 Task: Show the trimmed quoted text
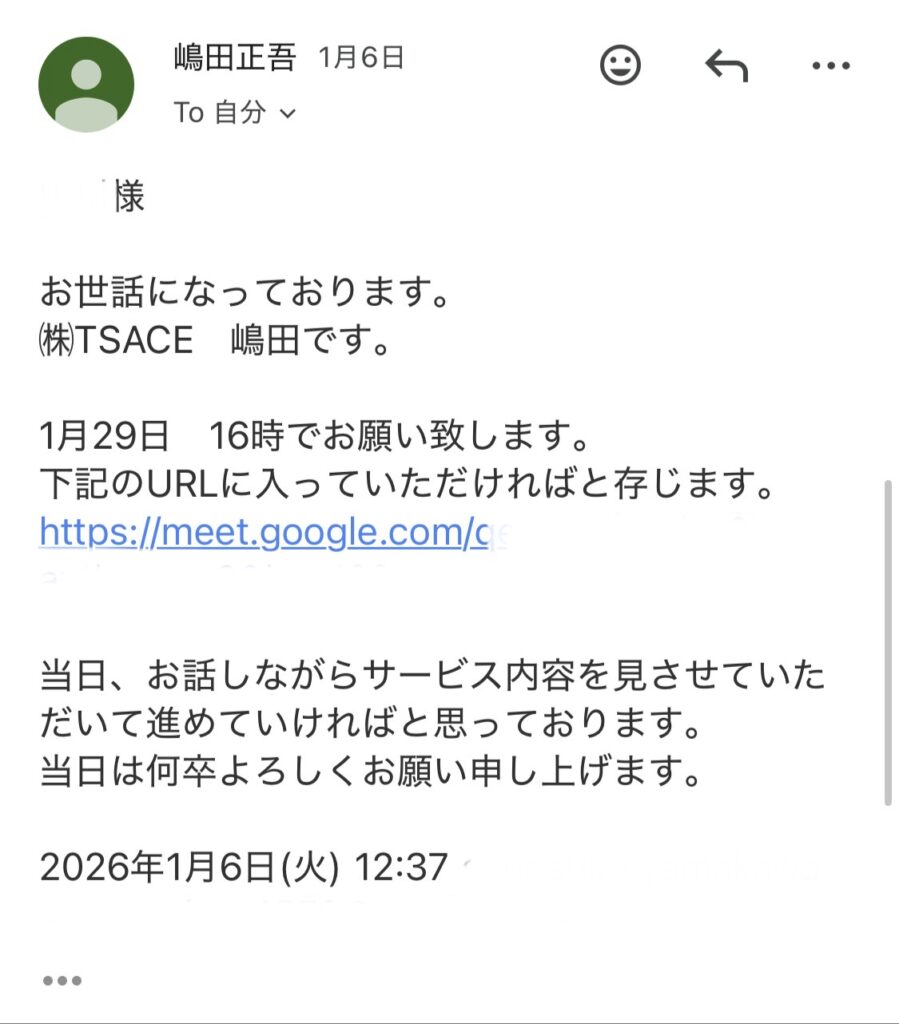pos(61,981)
